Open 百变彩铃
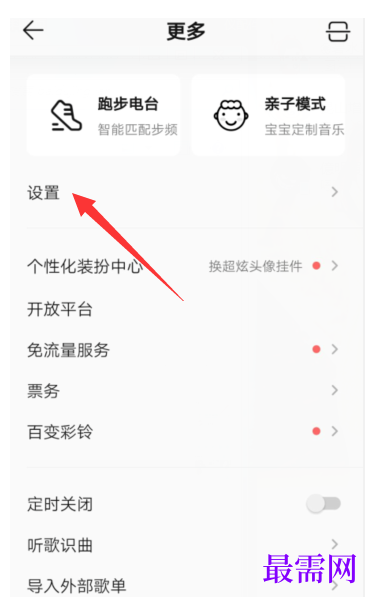The width and height of the screenshot is (375, 600). (187, 432)
